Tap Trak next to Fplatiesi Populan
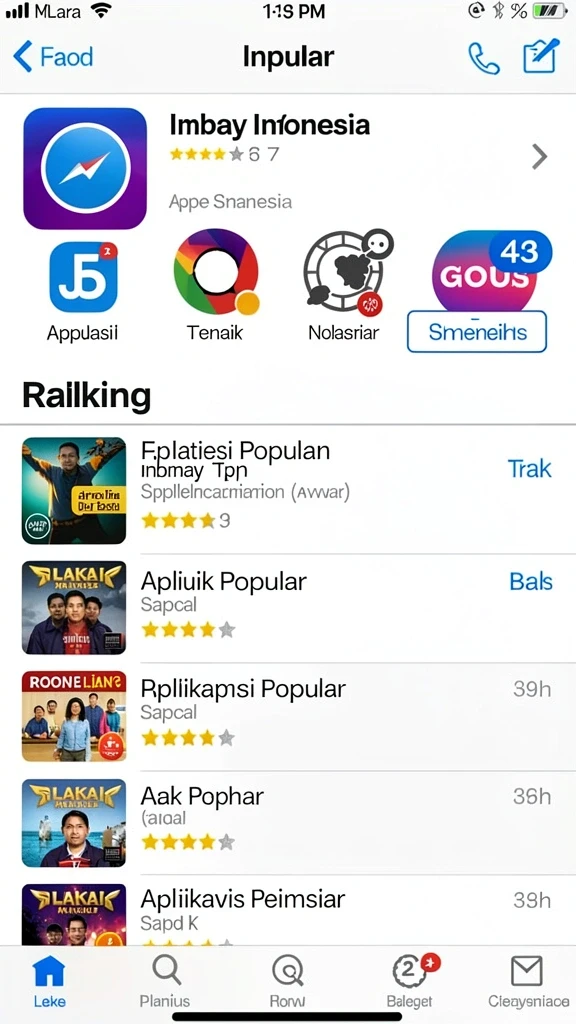This screenshot has height=1024, width=576. click(529, 469)
